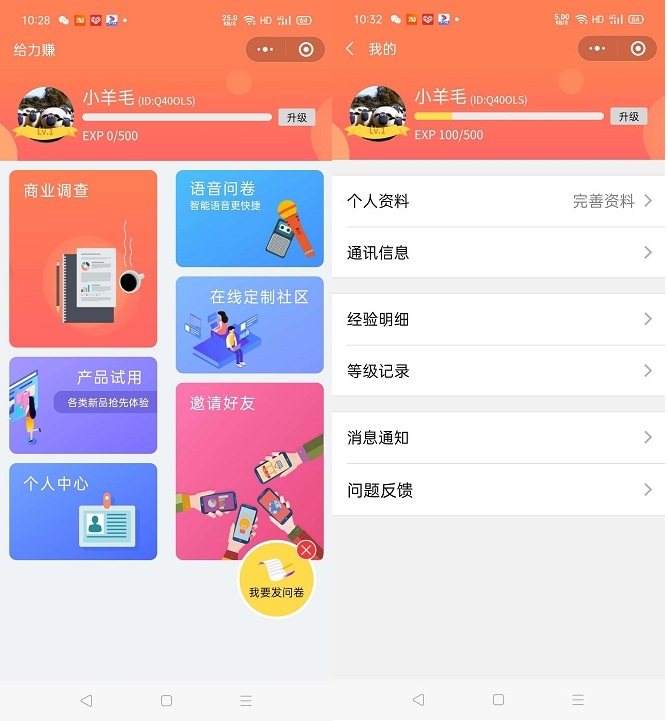Open the 个人中心 card

click(83, 511)
